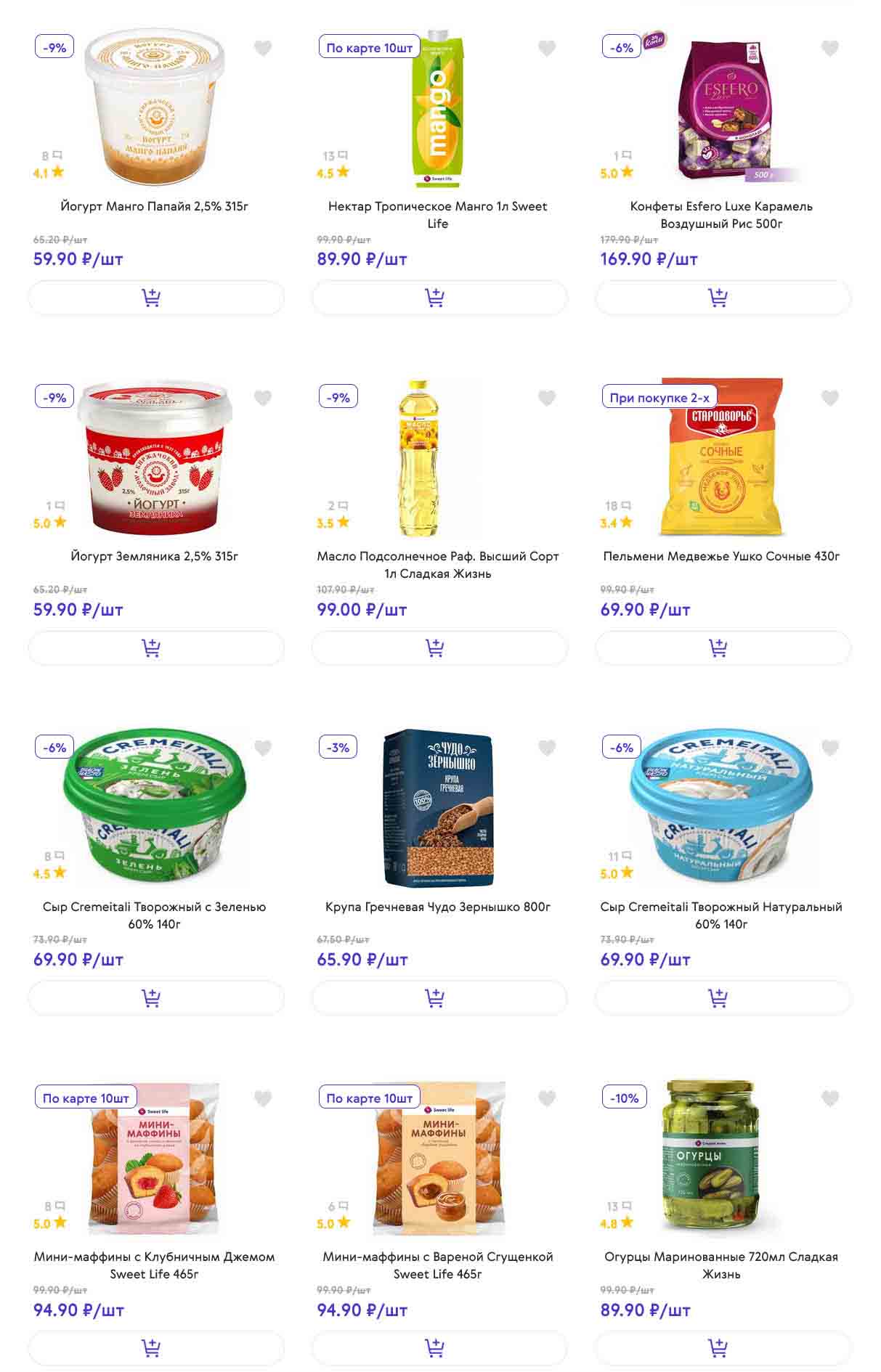Like Пельмени Медвежье Ушко Сочные

point(829,399)
